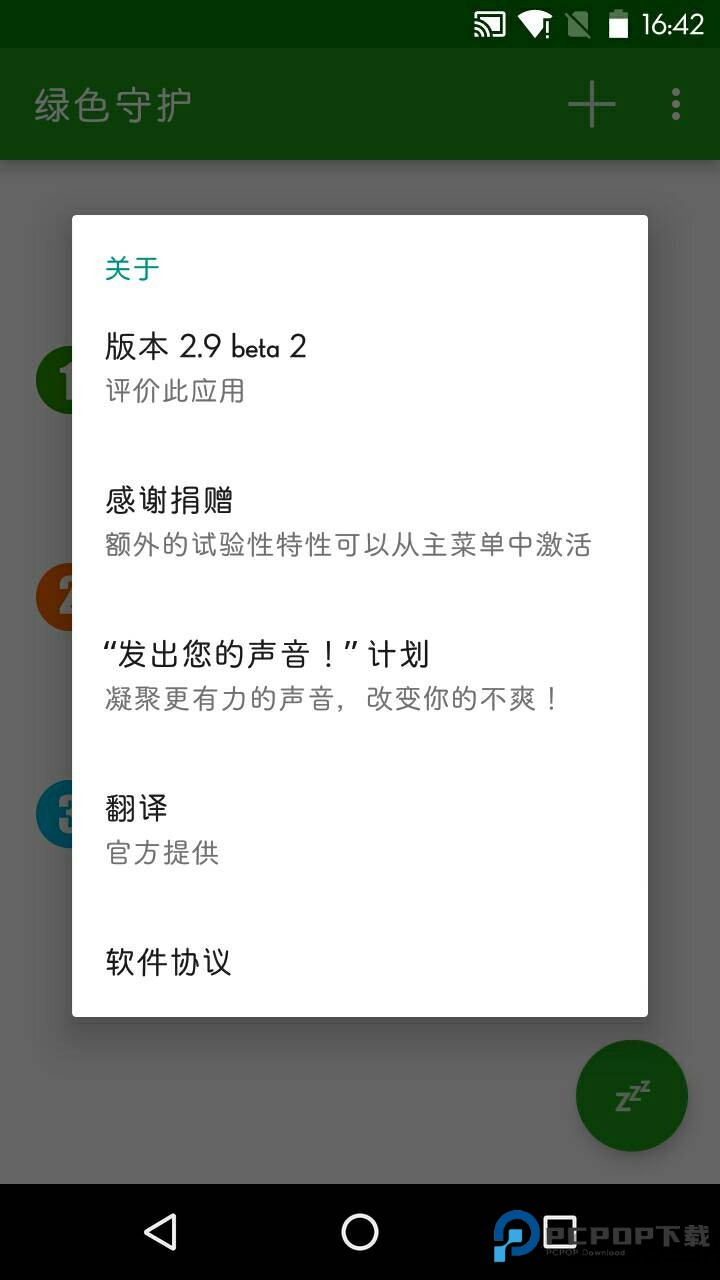Tap the 绿色守护 app title
The width and height of the screenshot is (720, 1280).
(x=113, y=103)
